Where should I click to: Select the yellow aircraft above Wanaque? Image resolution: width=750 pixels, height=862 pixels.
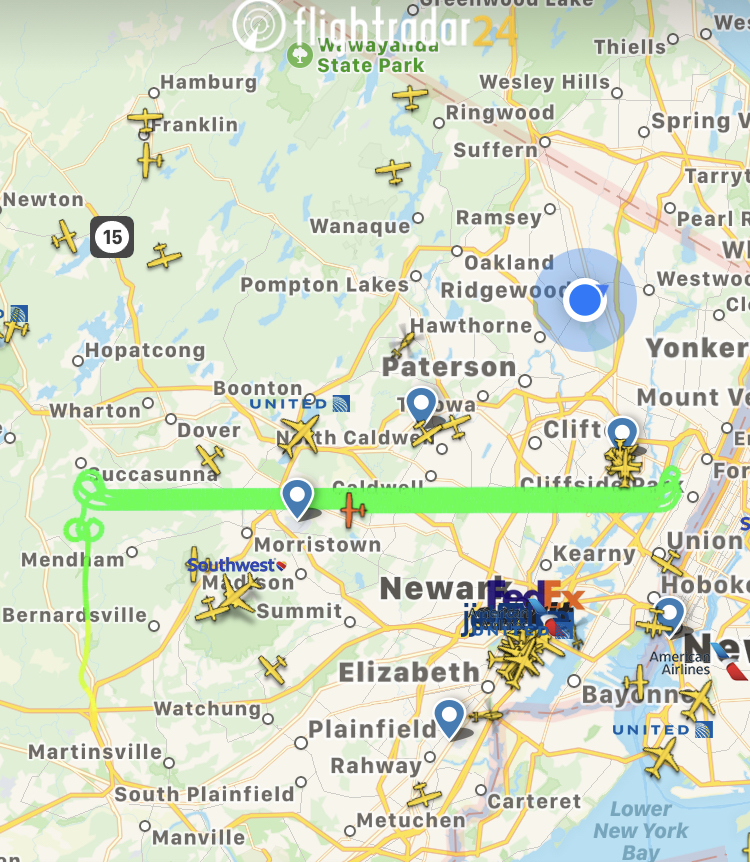(x=394, y=171)
